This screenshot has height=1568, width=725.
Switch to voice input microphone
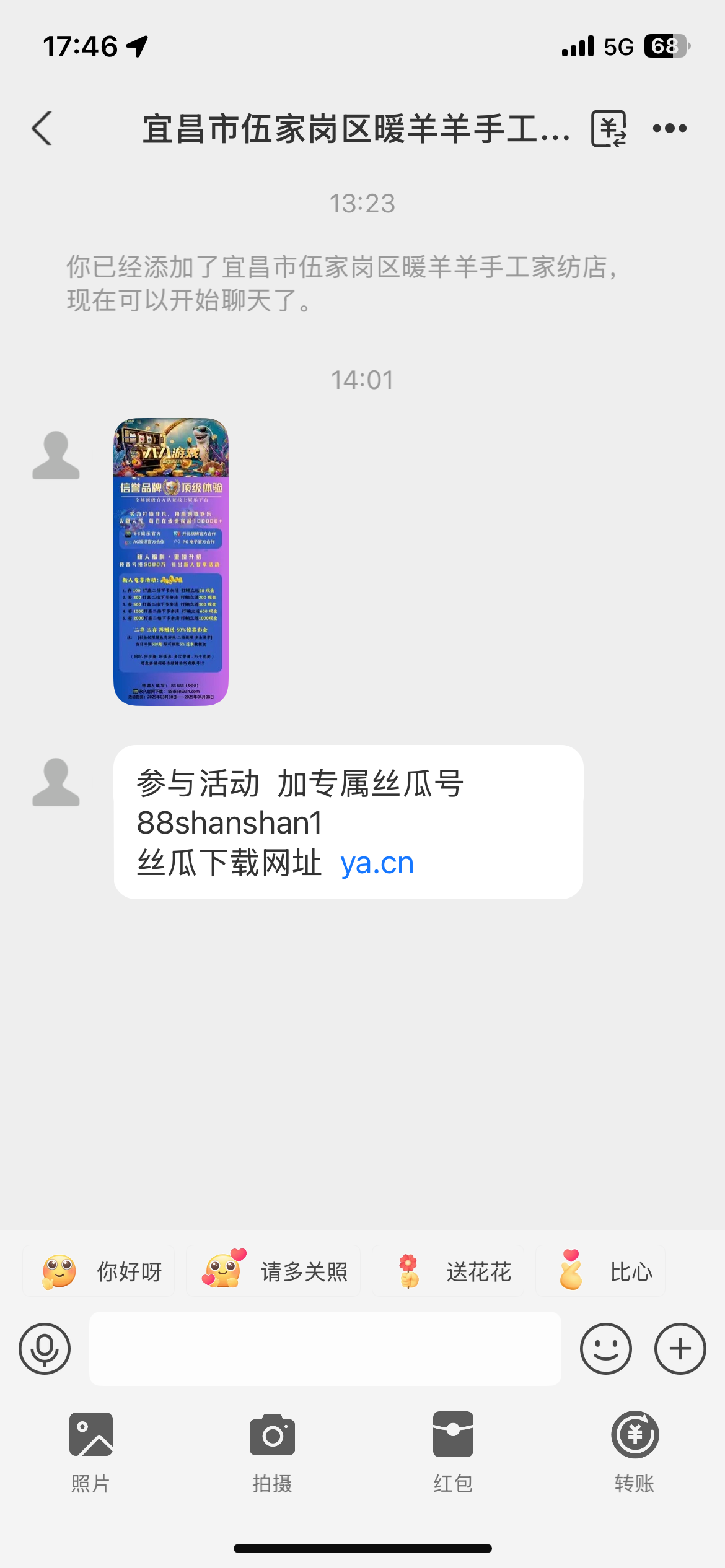tap(45, 1349)
